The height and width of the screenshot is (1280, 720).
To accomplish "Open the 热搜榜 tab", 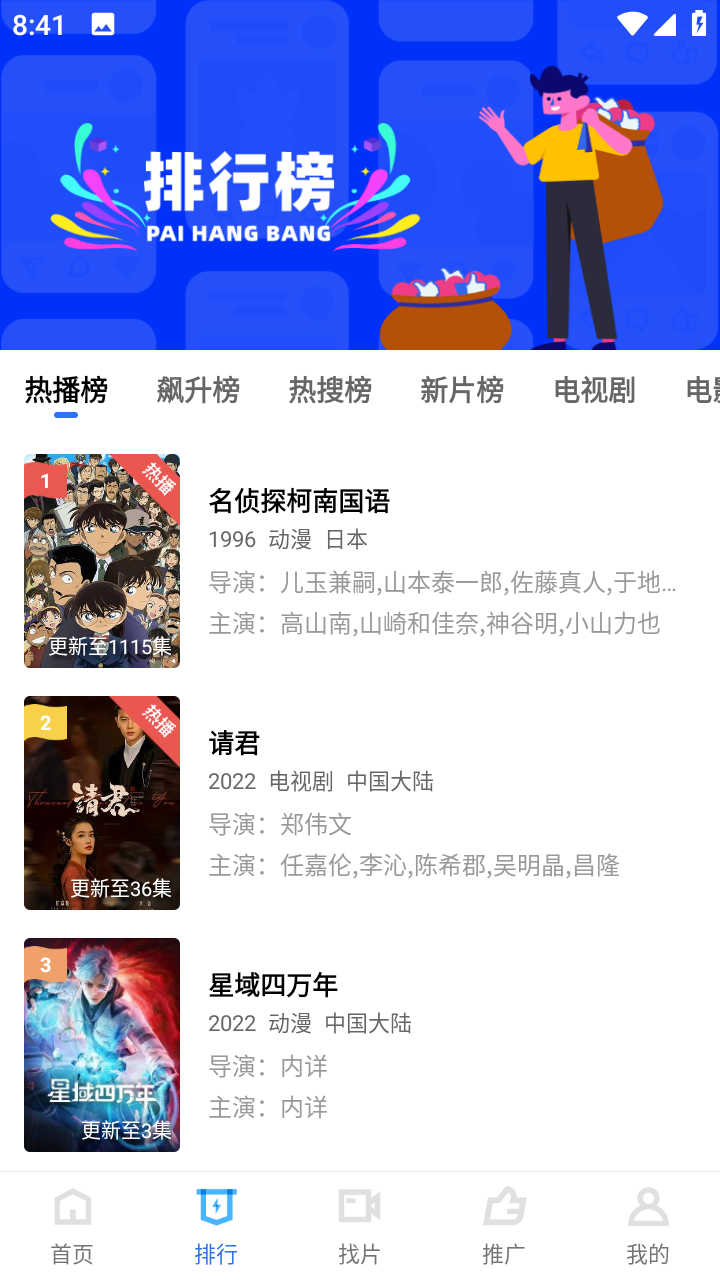I will (x=330, y=391).
